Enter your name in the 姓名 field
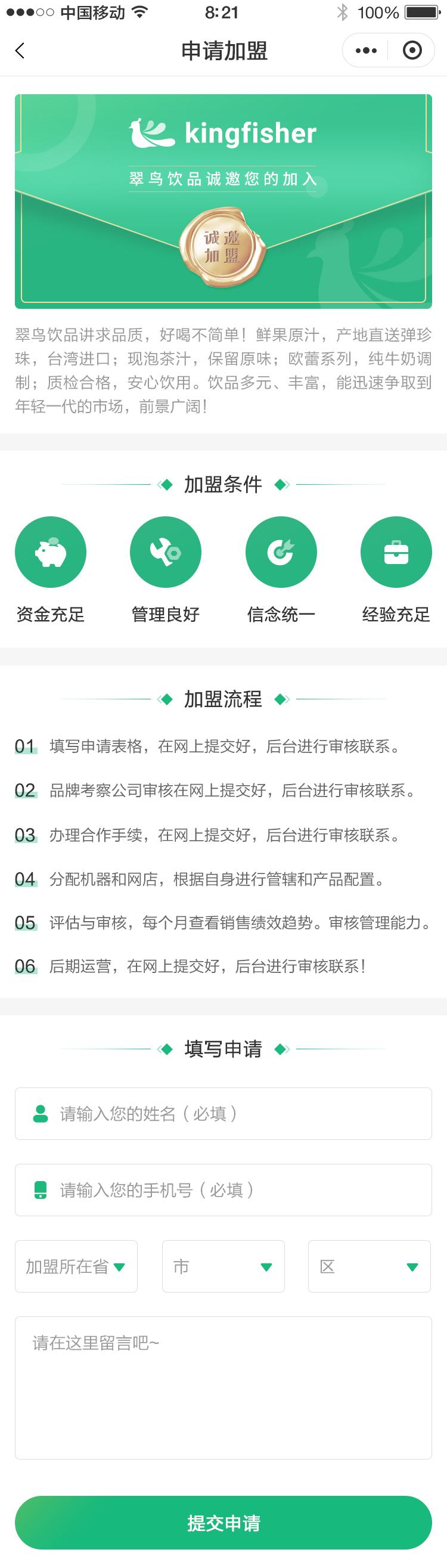This screenshot has width=447, height=1568. click(223, 1113)
